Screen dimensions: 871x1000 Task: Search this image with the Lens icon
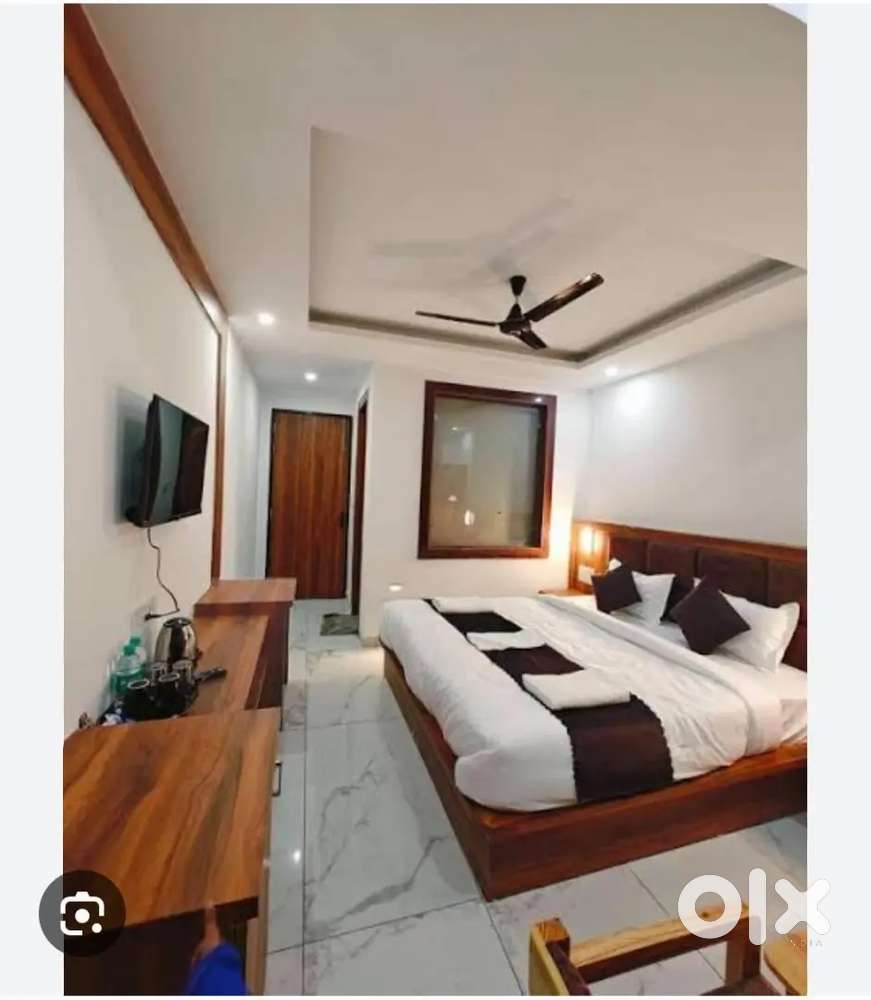click(82, 913)
